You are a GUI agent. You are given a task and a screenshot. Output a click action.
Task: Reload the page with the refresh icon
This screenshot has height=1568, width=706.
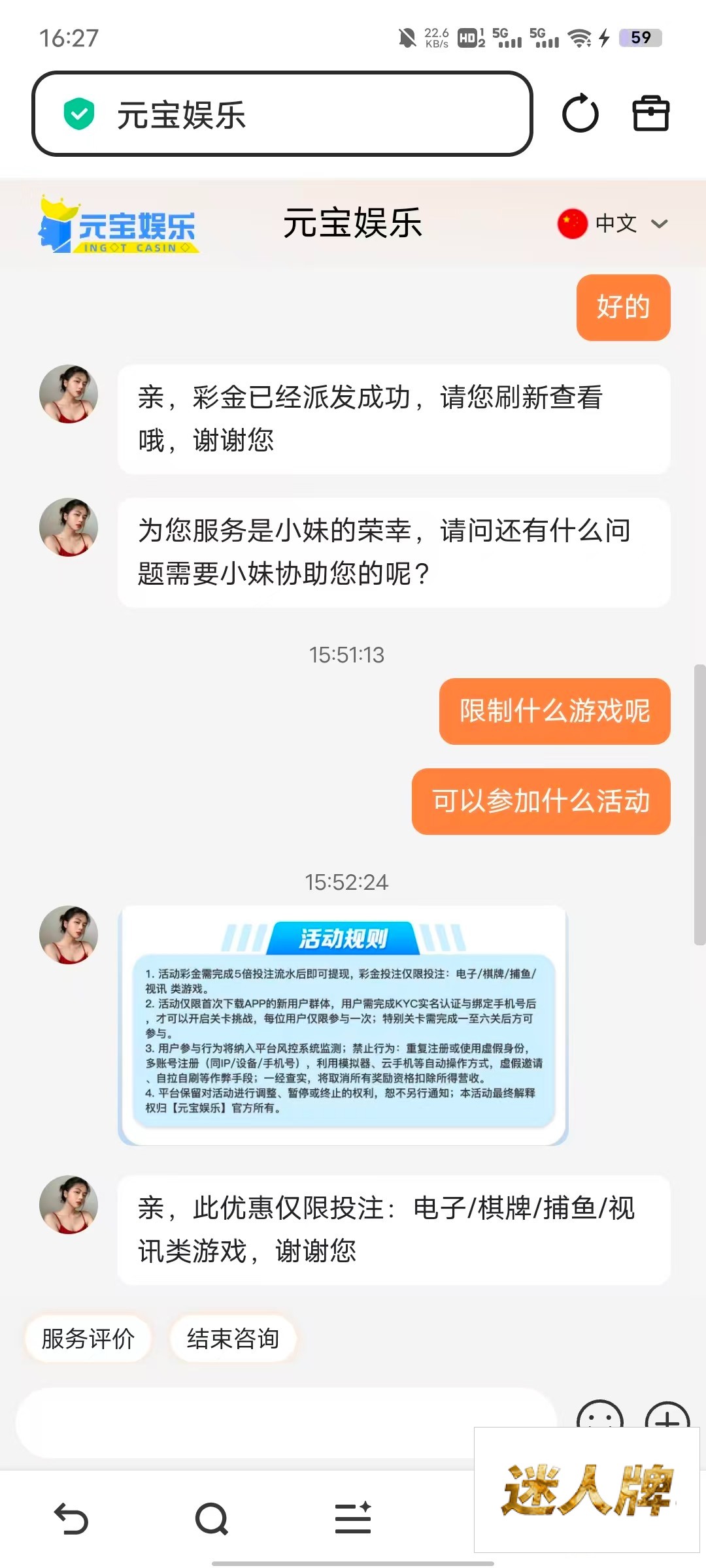580,114
